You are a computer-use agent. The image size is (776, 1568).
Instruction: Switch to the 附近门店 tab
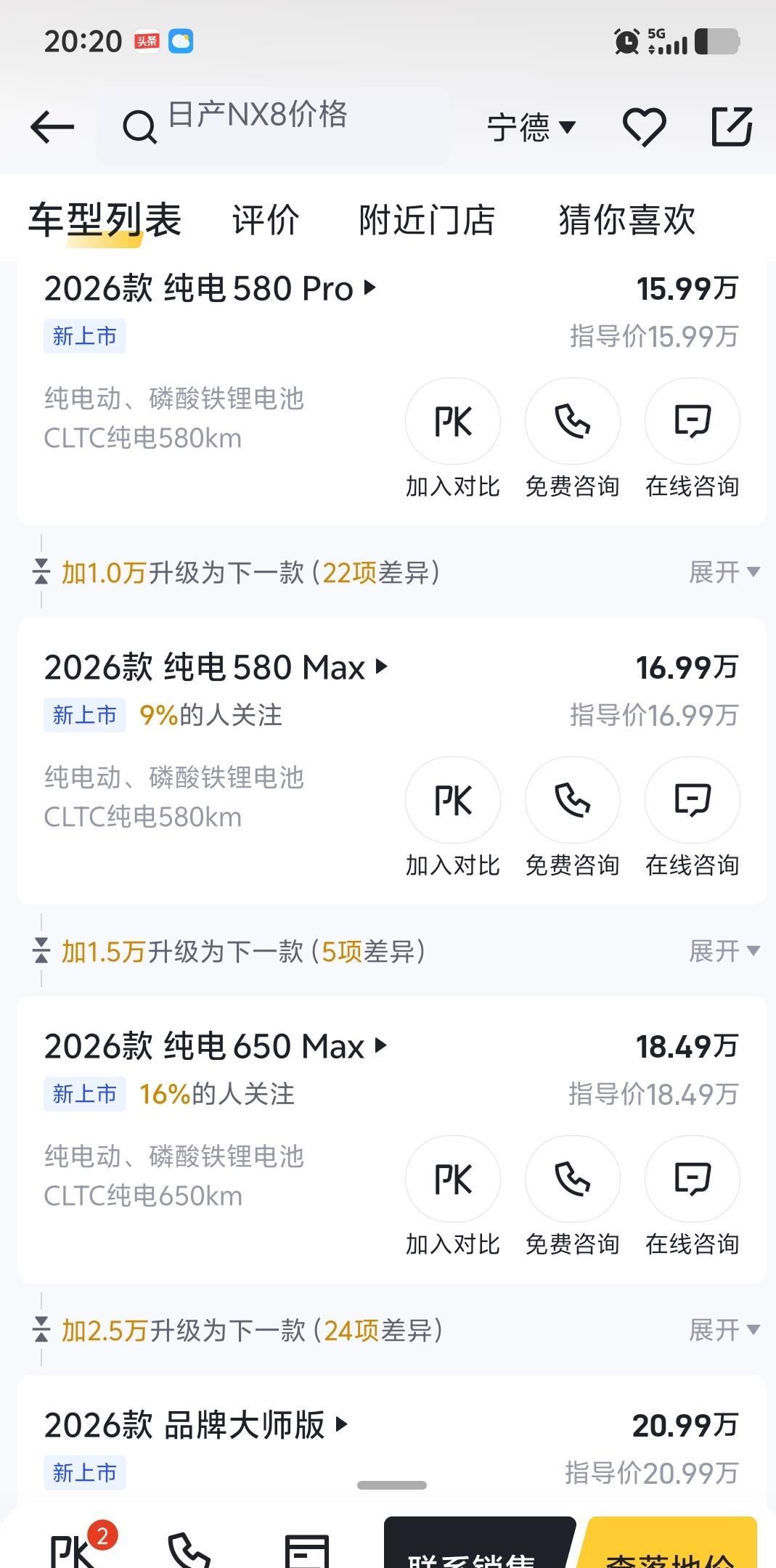pyautogui.click(x=427, y=220)
